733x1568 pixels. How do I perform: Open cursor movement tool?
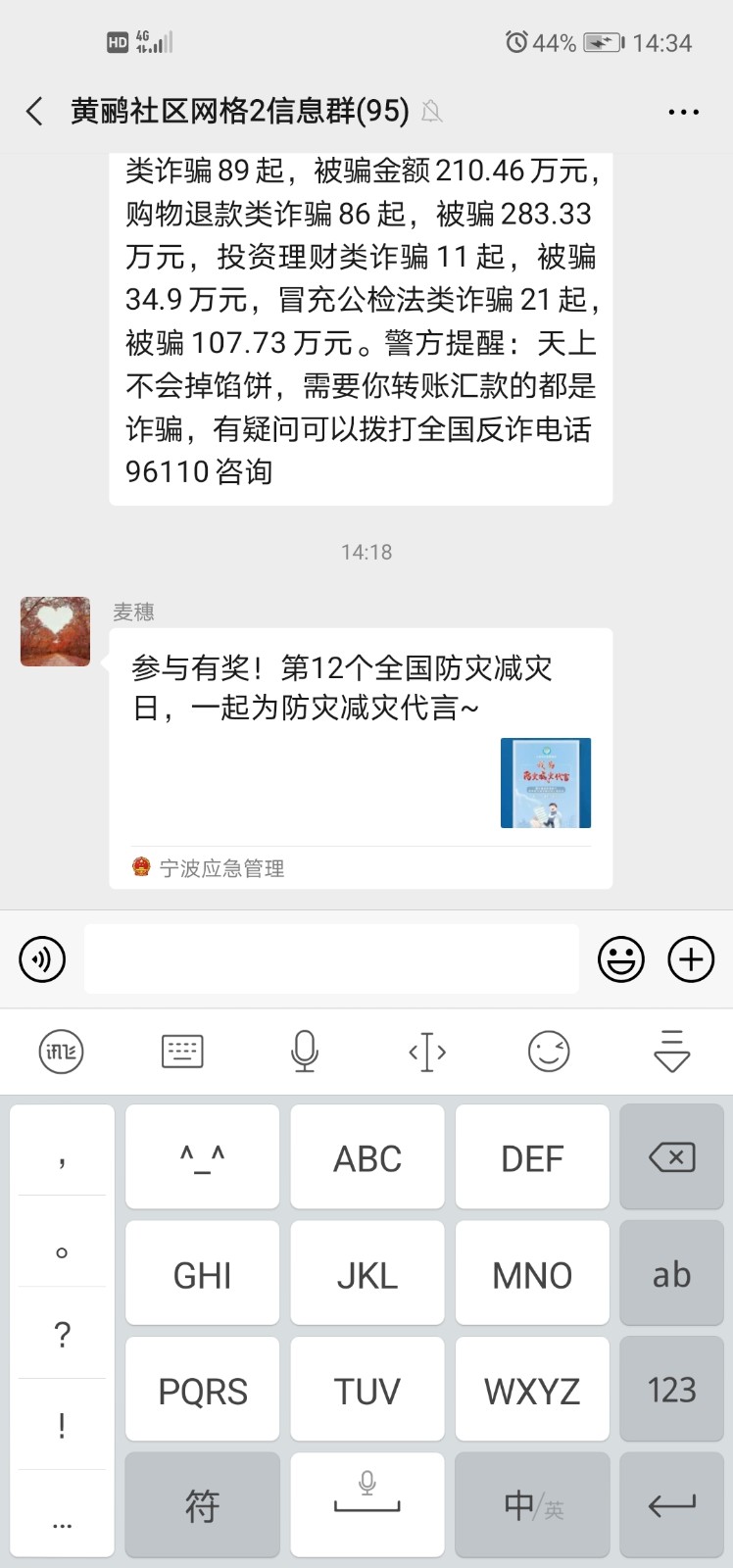point(427,1052)
